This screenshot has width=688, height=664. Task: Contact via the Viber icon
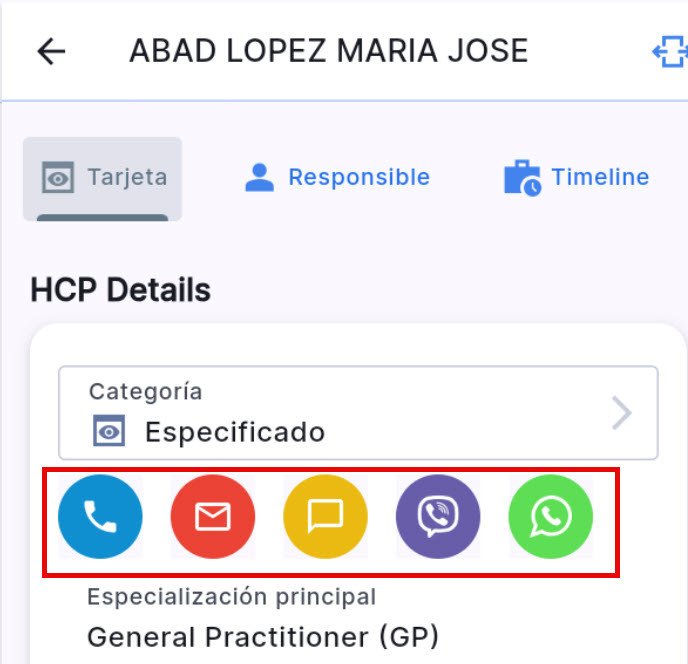(x=438, y=517)
